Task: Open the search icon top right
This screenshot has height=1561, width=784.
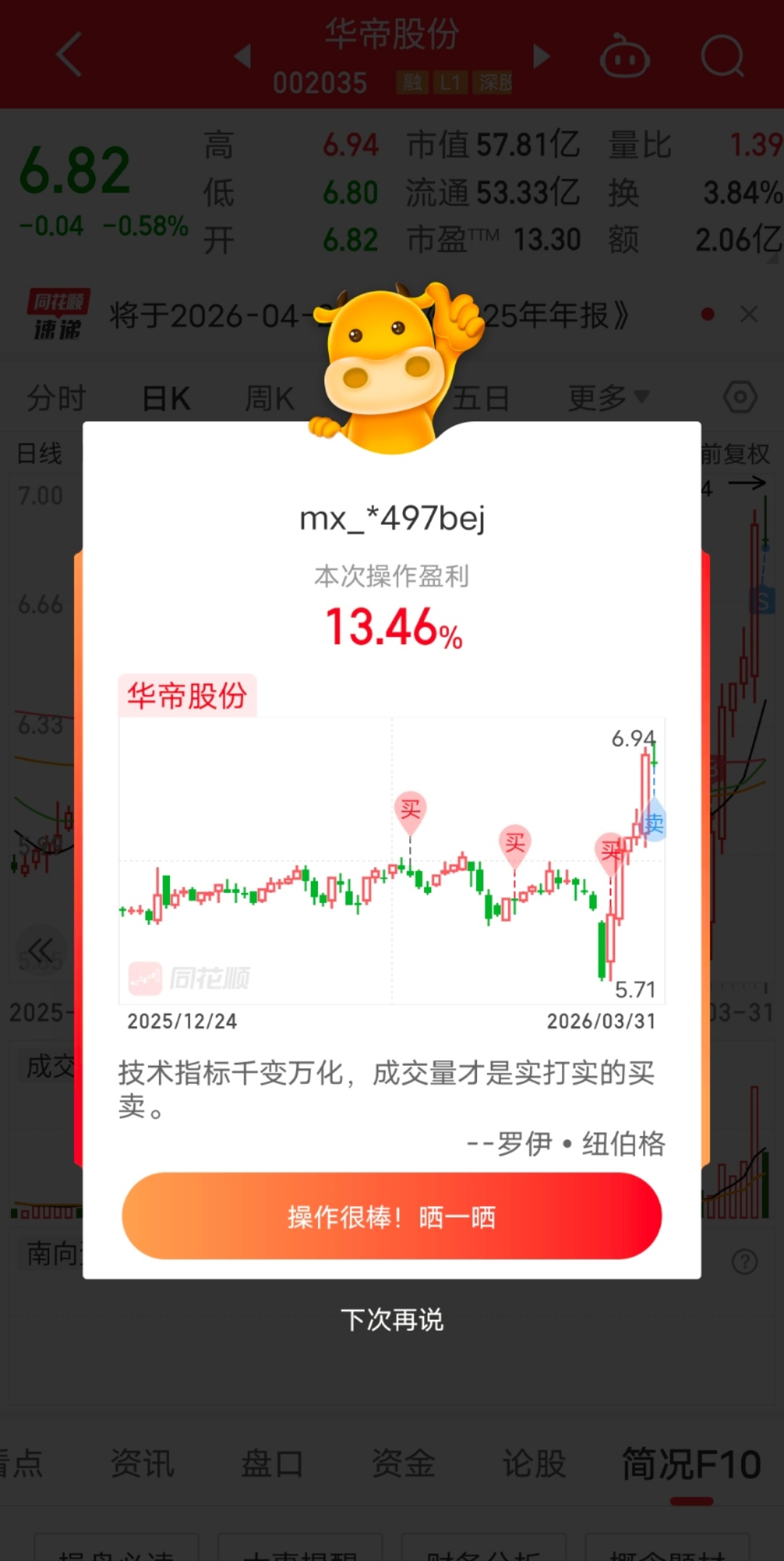Action: pos(721,57)
